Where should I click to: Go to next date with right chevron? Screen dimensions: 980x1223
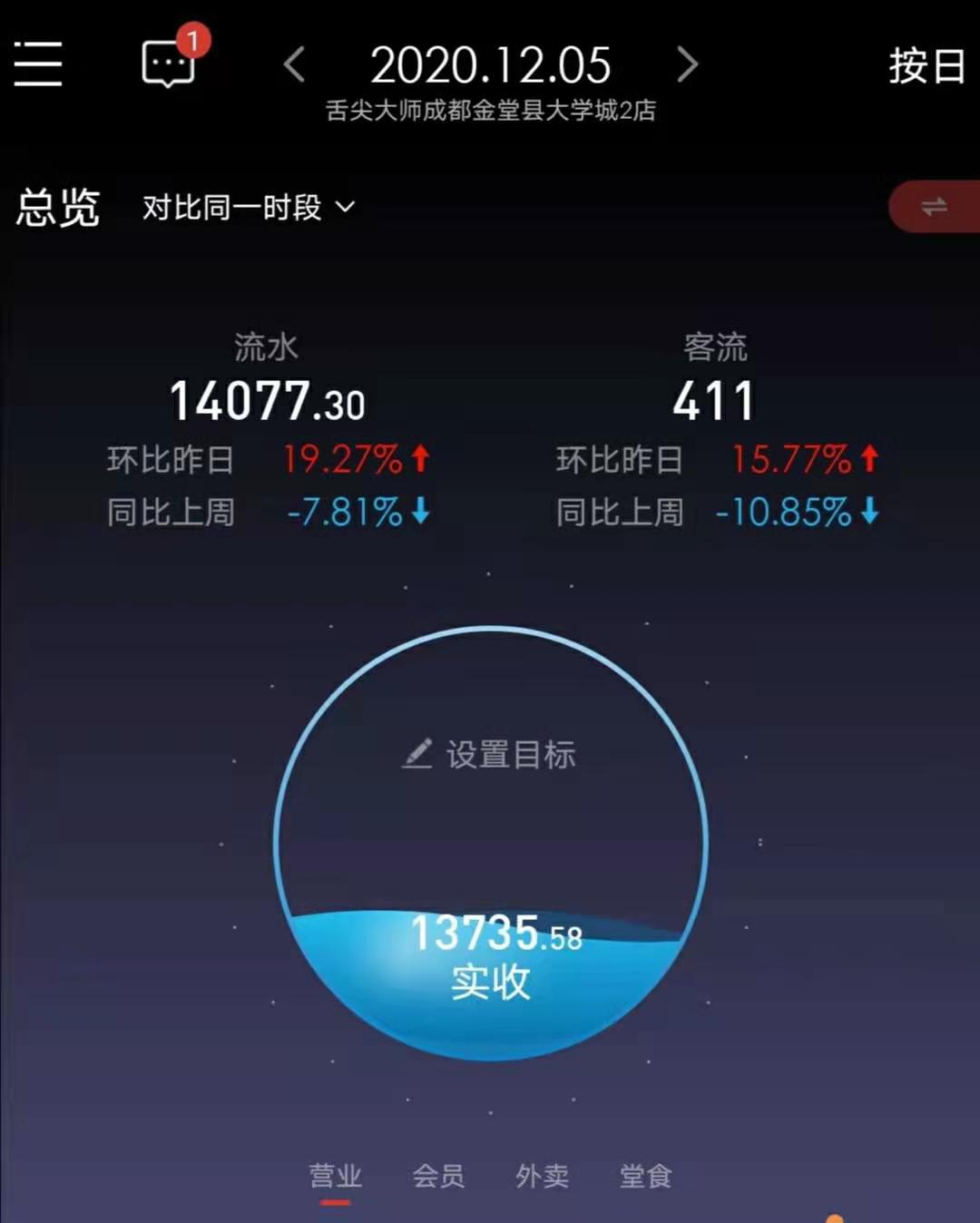click(x=687, y=64)
